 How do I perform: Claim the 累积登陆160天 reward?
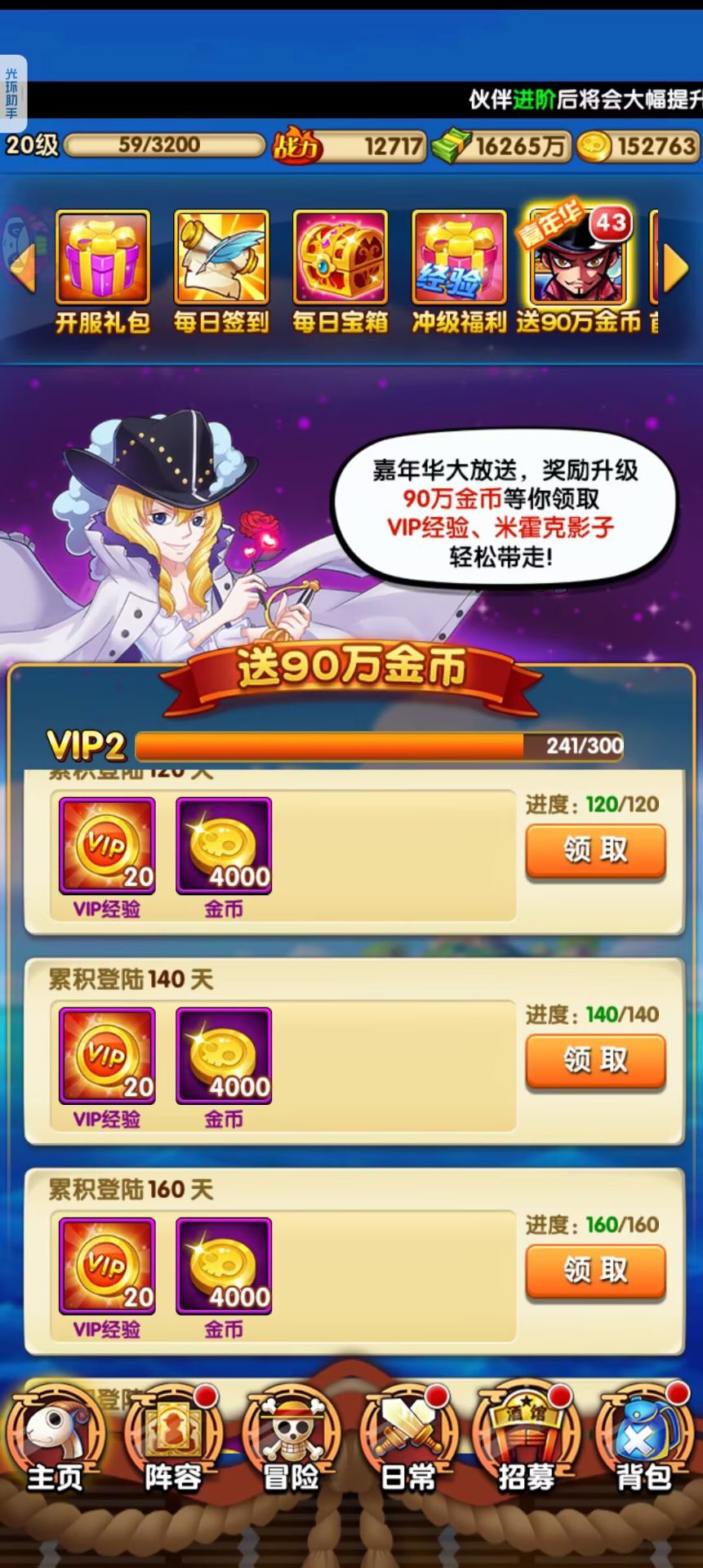pyautogui.click(x=595, y=1270)
